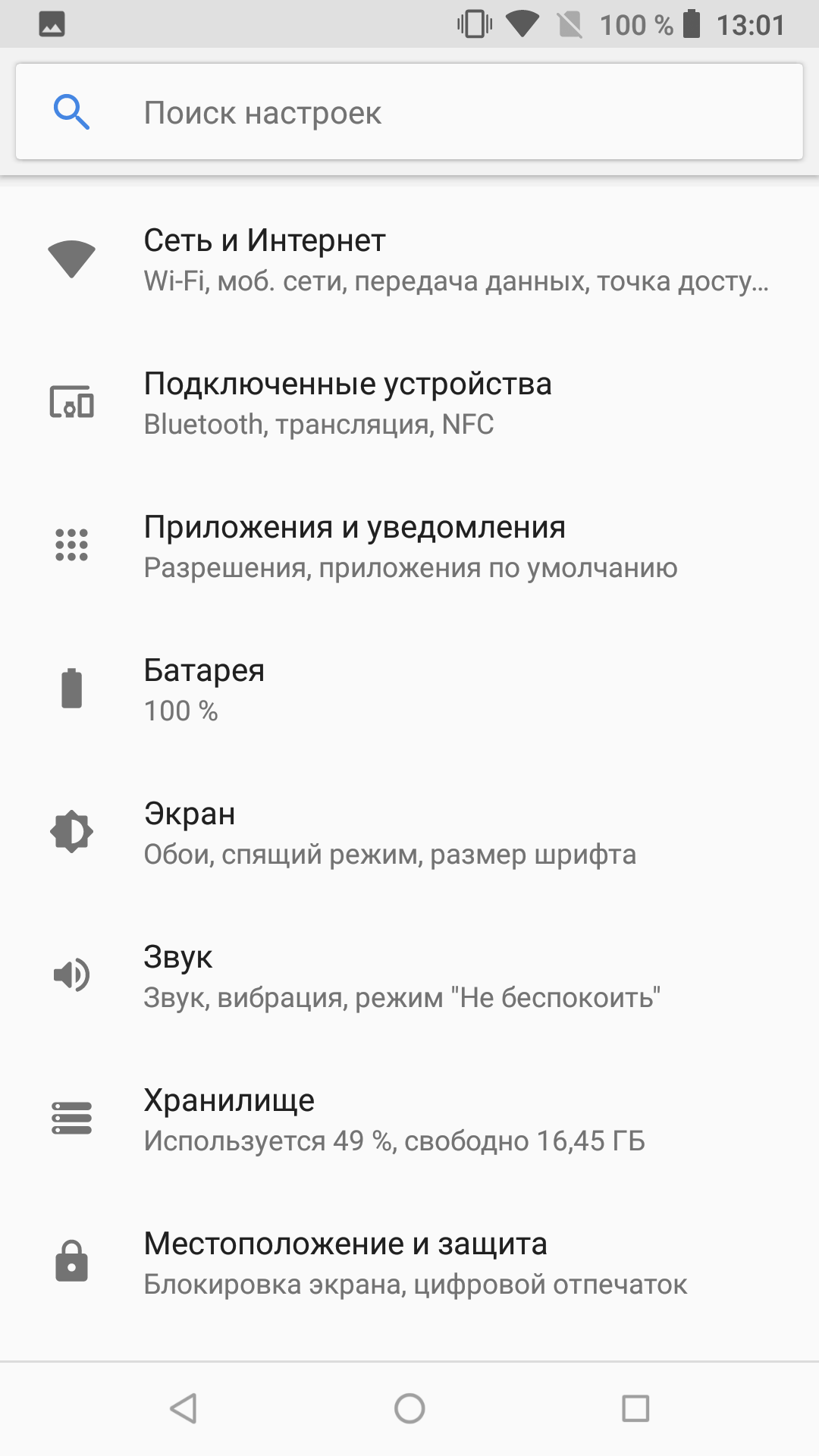819x1456 pixels.
Task: Open Сеть и Интернет settings
Action: (x=409, y=260)
